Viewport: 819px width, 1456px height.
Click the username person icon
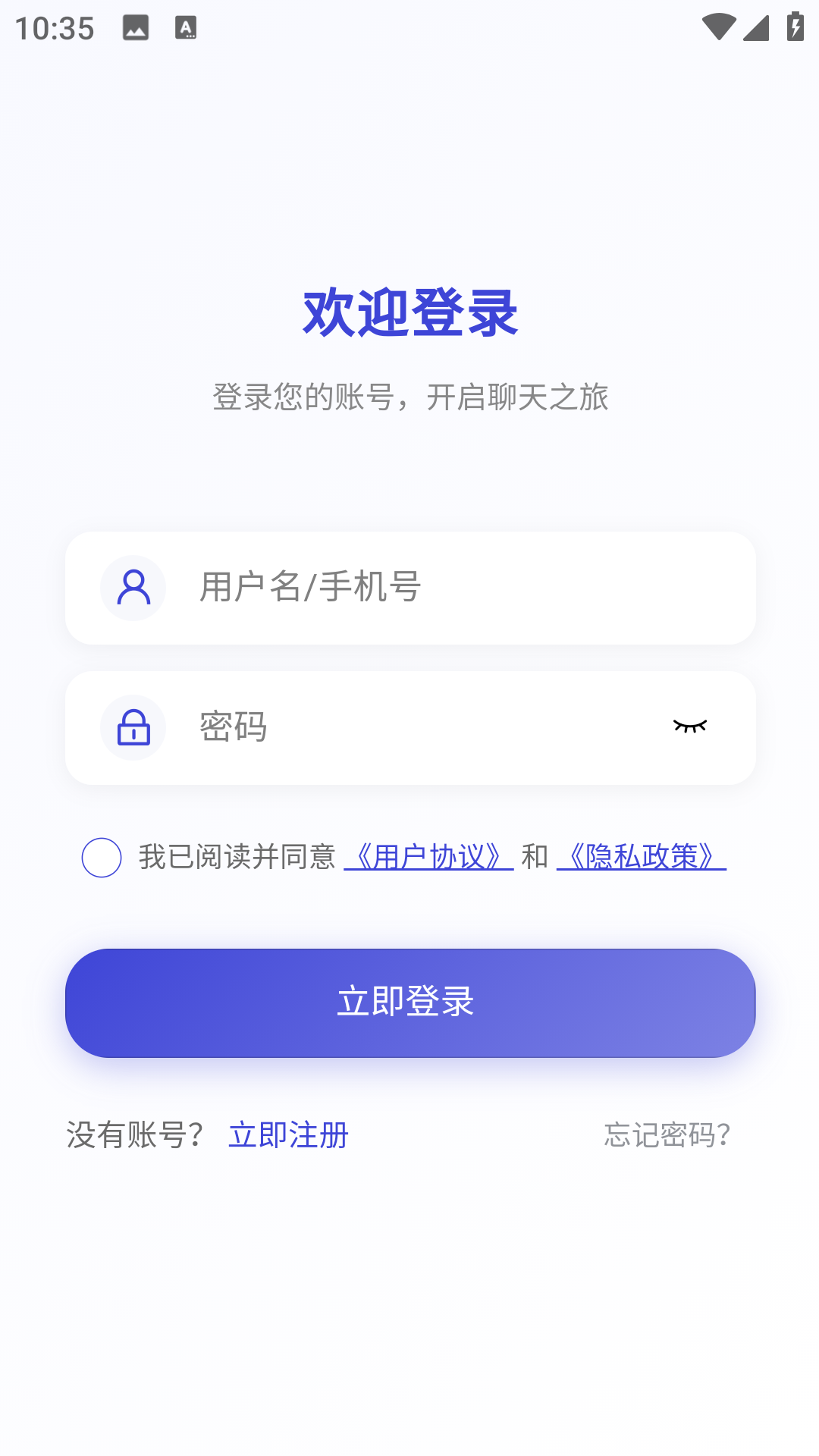point(133,588)
